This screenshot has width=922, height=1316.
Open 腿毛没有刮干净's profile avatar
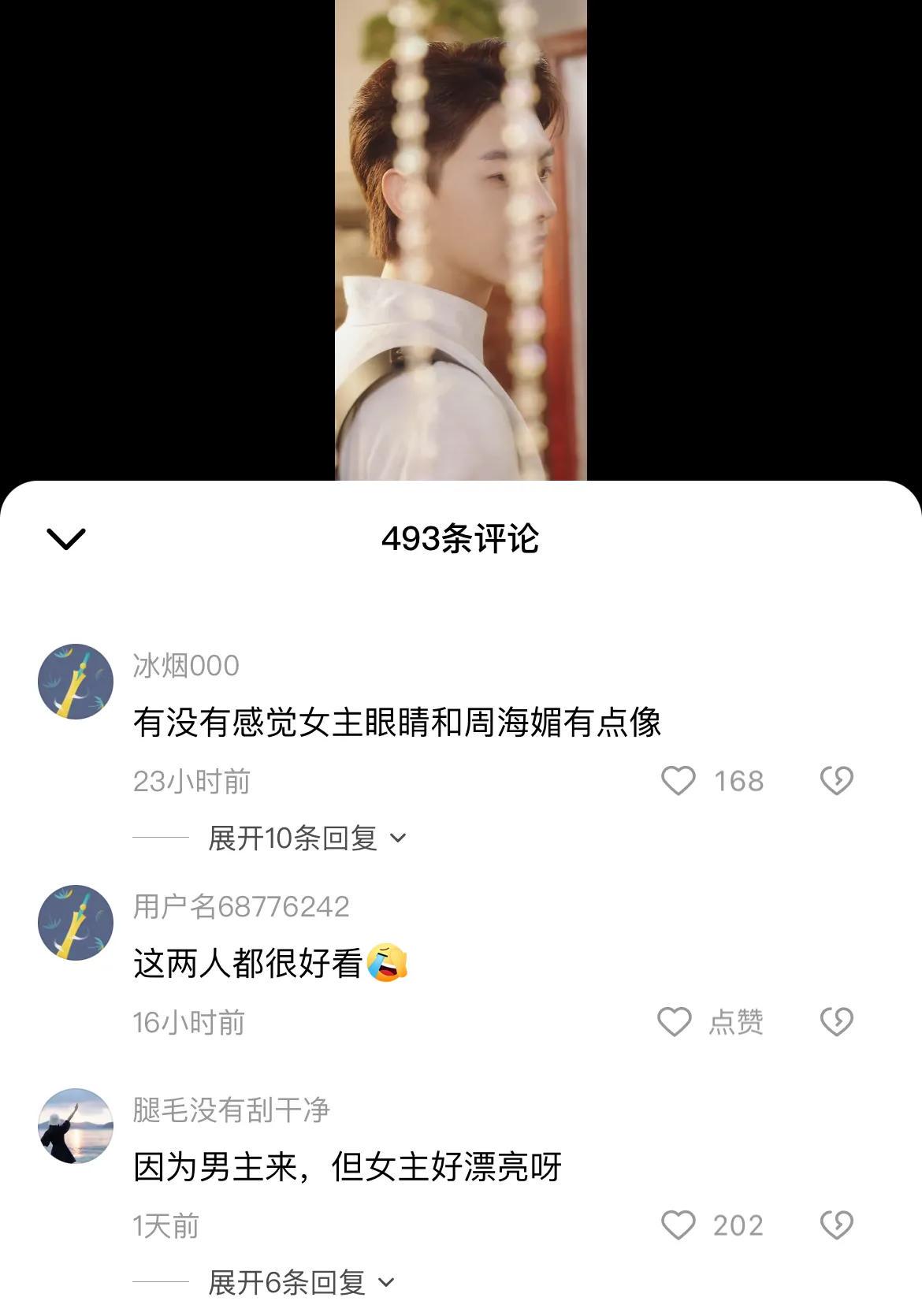tap(76, 1126)
